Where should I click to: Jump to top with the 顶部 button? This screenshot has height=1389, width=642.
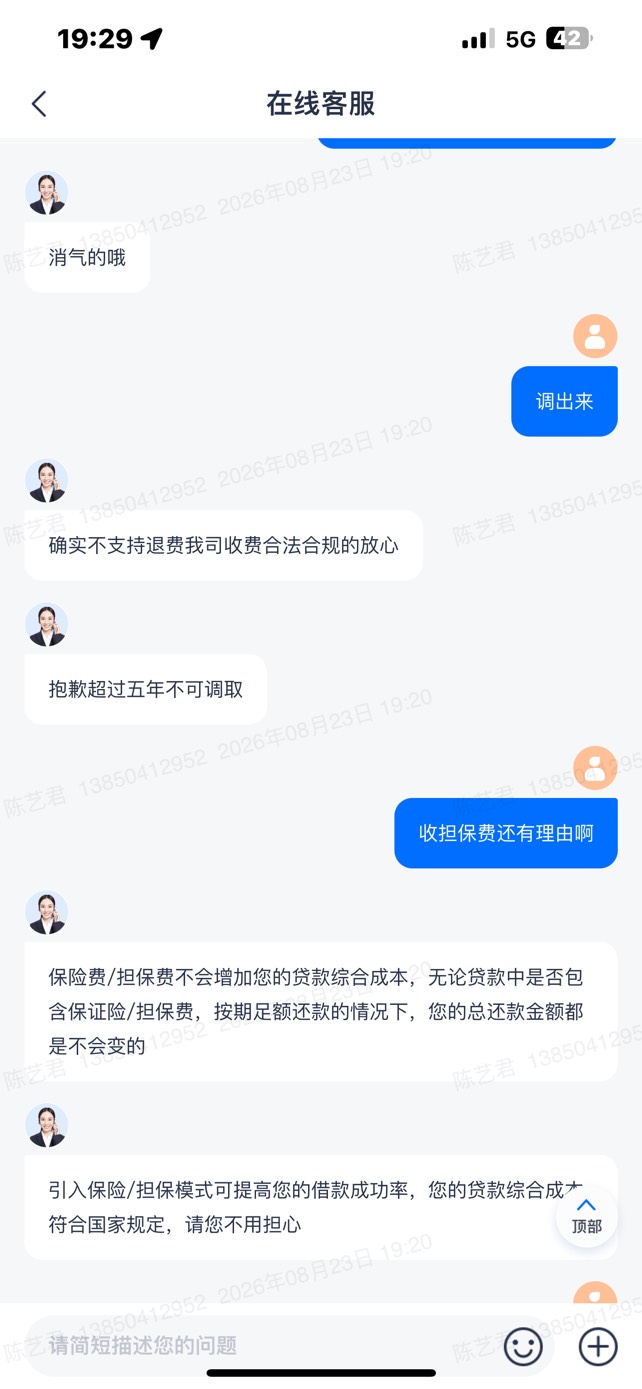coord(586,1216)
